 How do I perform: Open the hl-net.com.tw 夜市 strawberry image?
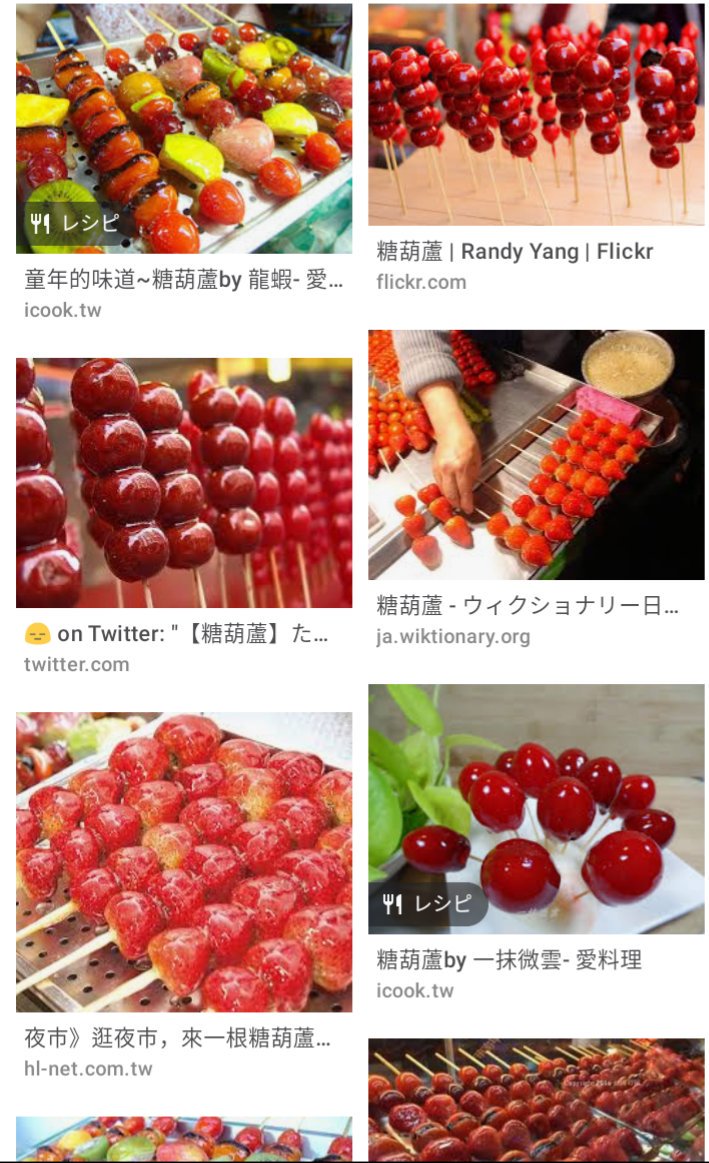pyautogui.click(x=183, y=861)
